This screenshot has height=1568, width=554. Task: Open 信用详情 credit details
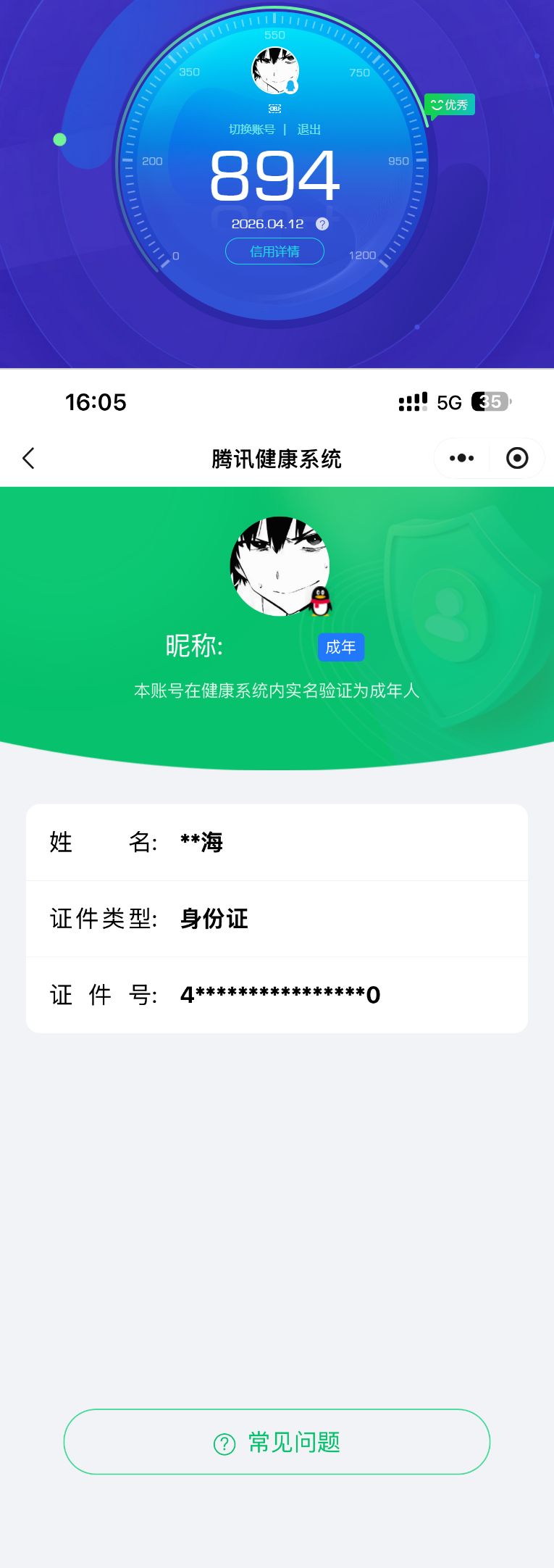274,251
